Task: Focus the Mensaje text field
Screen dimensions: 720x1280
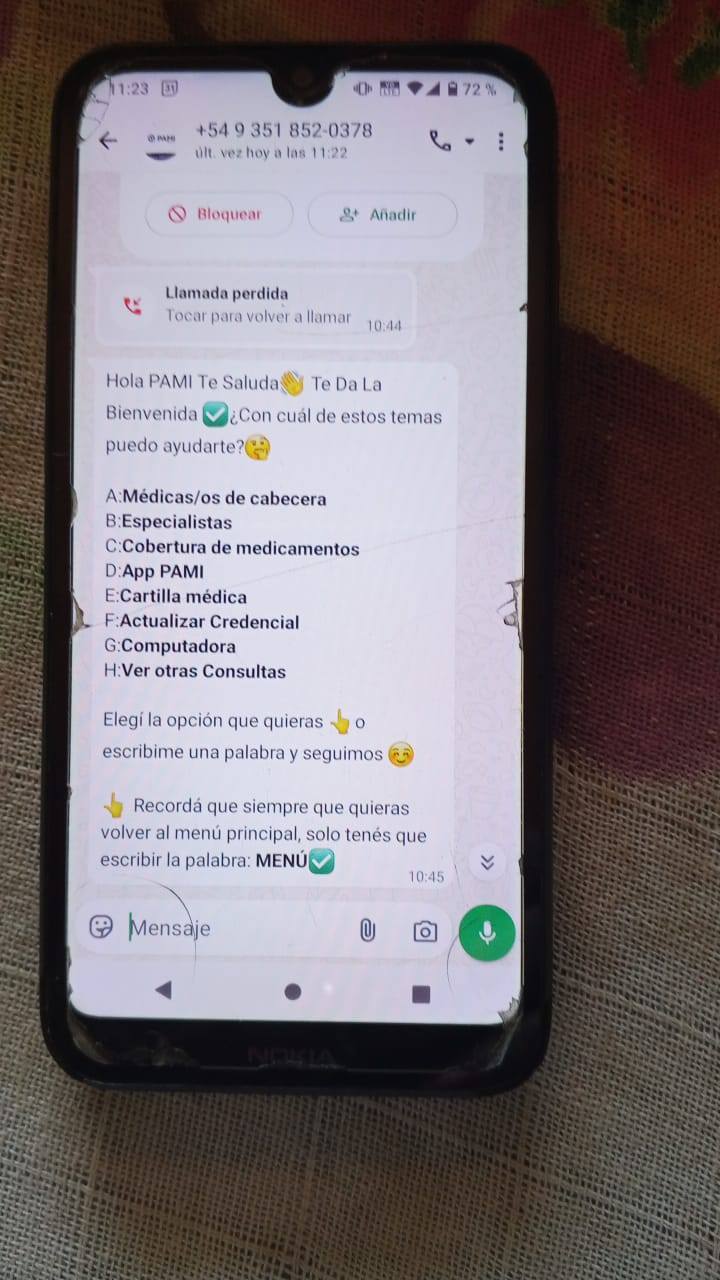Action: point(240,928)
